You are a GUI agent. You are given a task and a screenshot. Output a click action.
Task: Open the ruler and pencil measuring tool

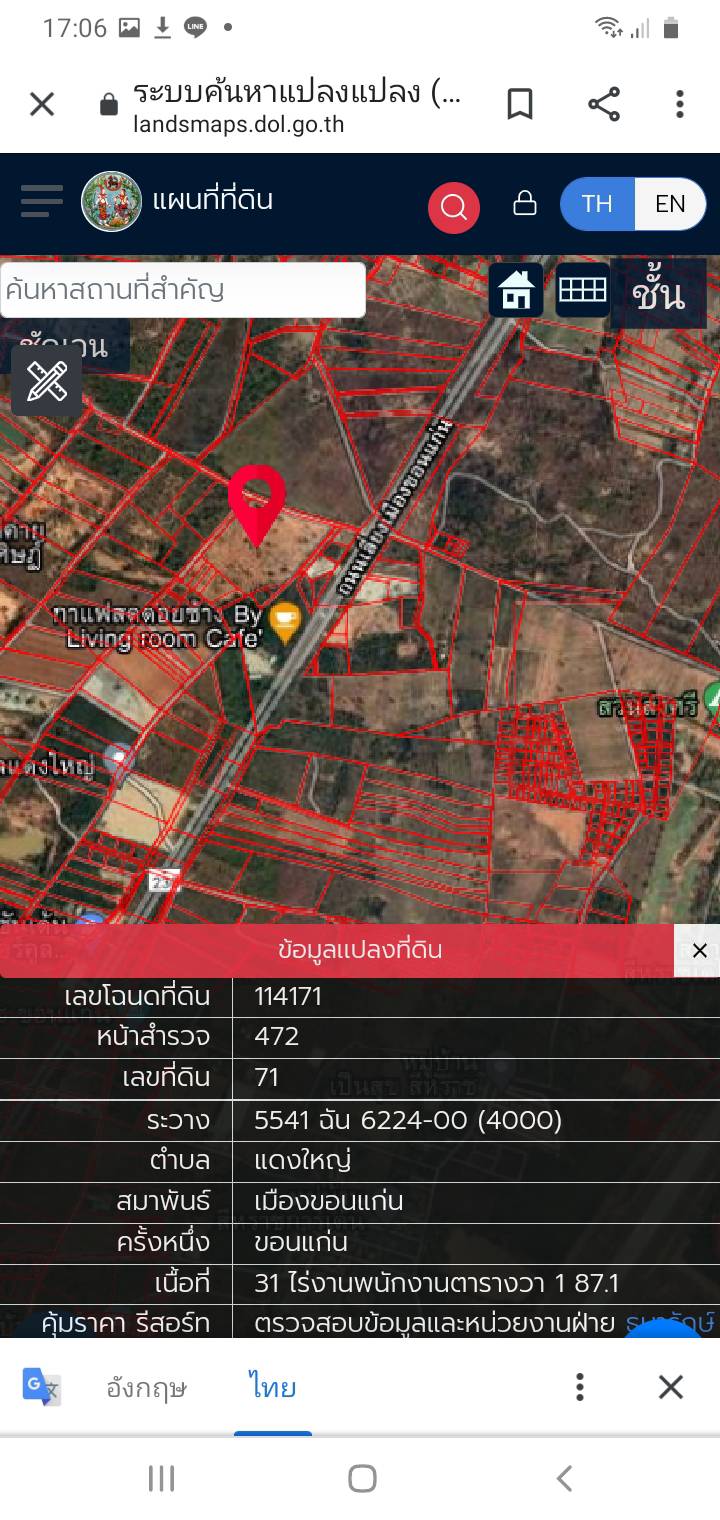click(x=47, y=381)
